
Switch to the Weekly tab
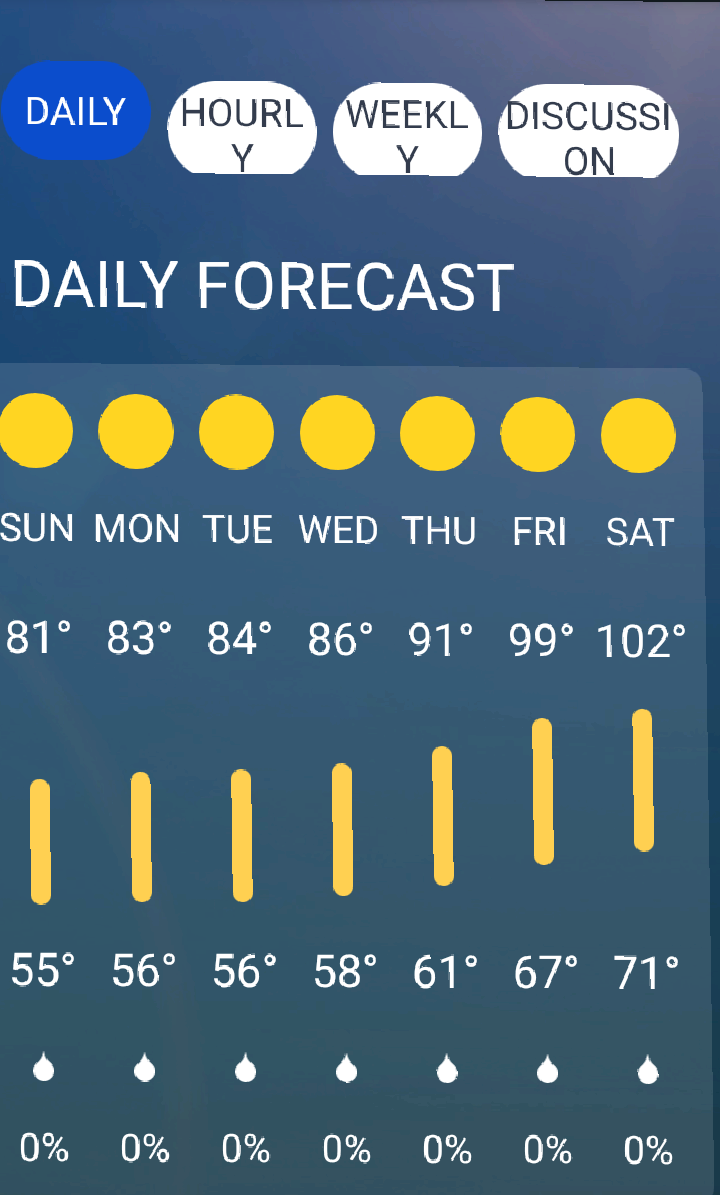[408, 130]
